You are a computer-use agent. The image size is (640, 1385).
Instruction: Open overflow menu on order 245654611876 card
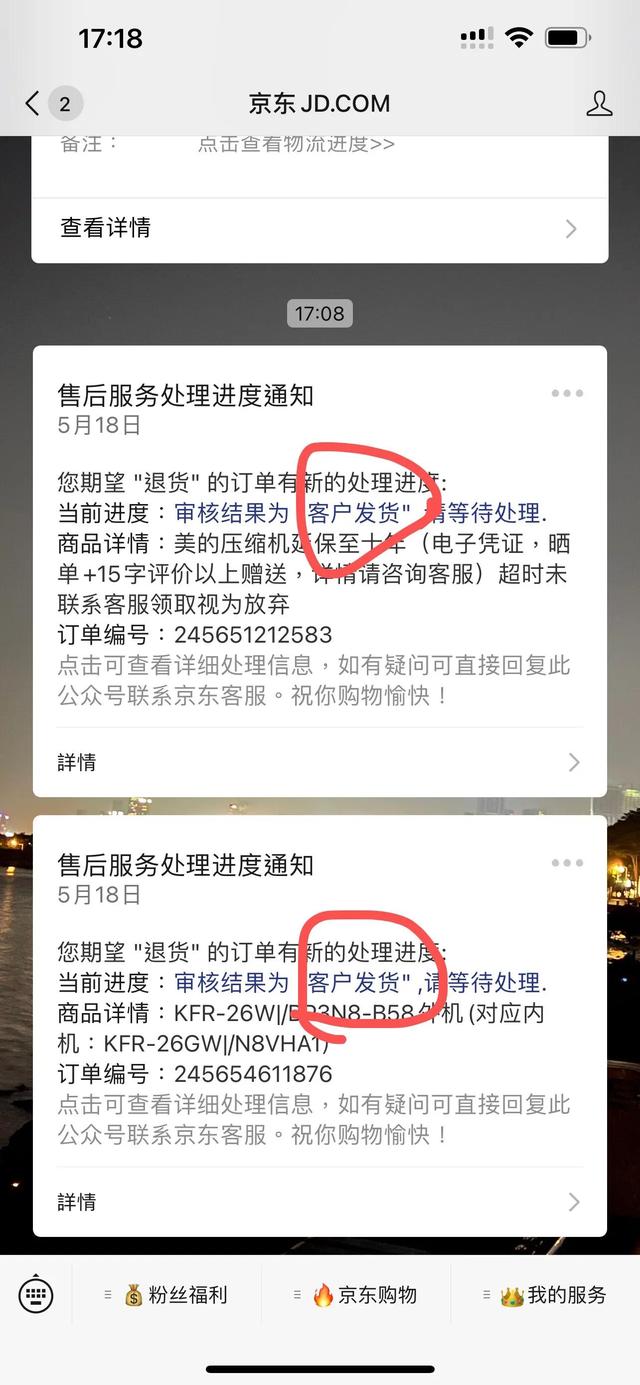coord(567,863)
